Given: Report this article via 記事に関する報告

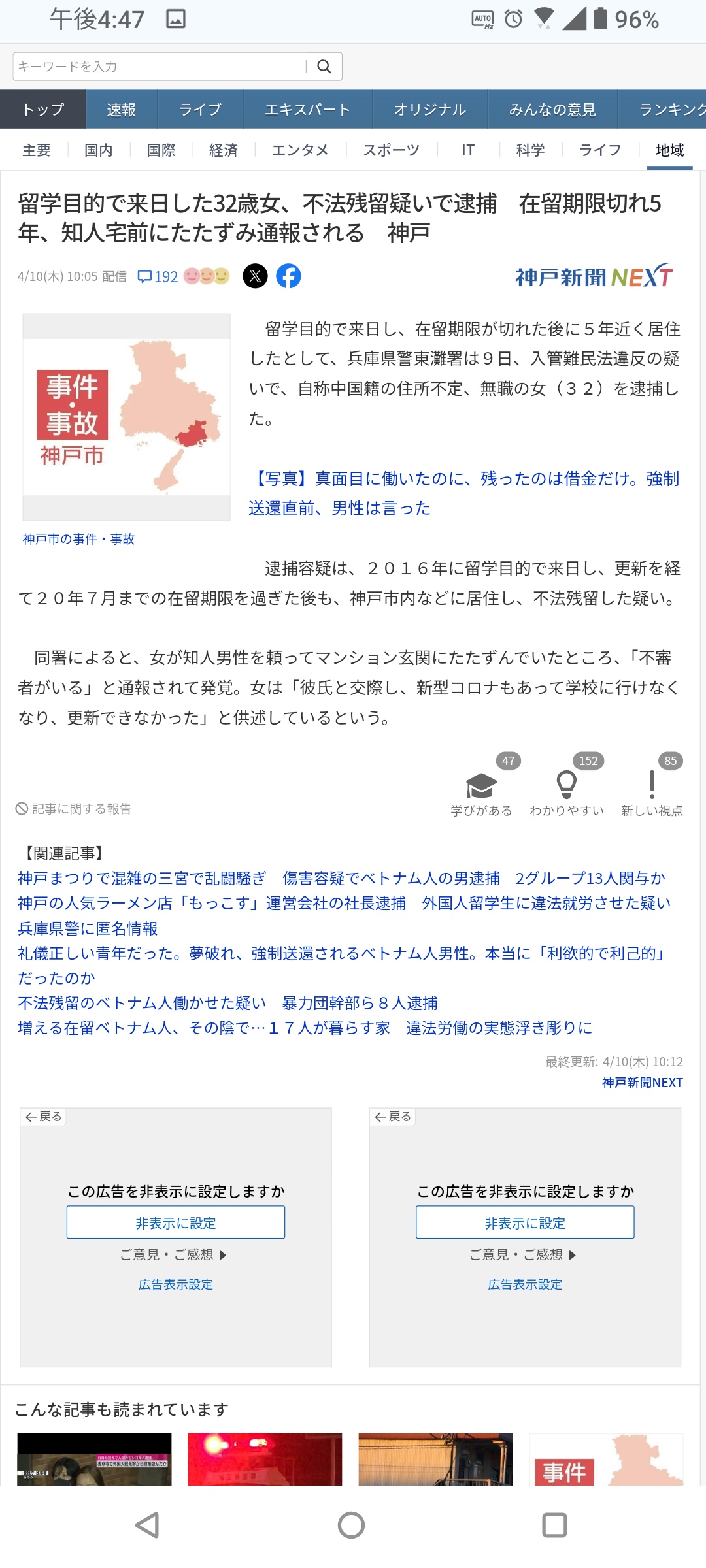Looking at the screenshot, I should [74, 809].
